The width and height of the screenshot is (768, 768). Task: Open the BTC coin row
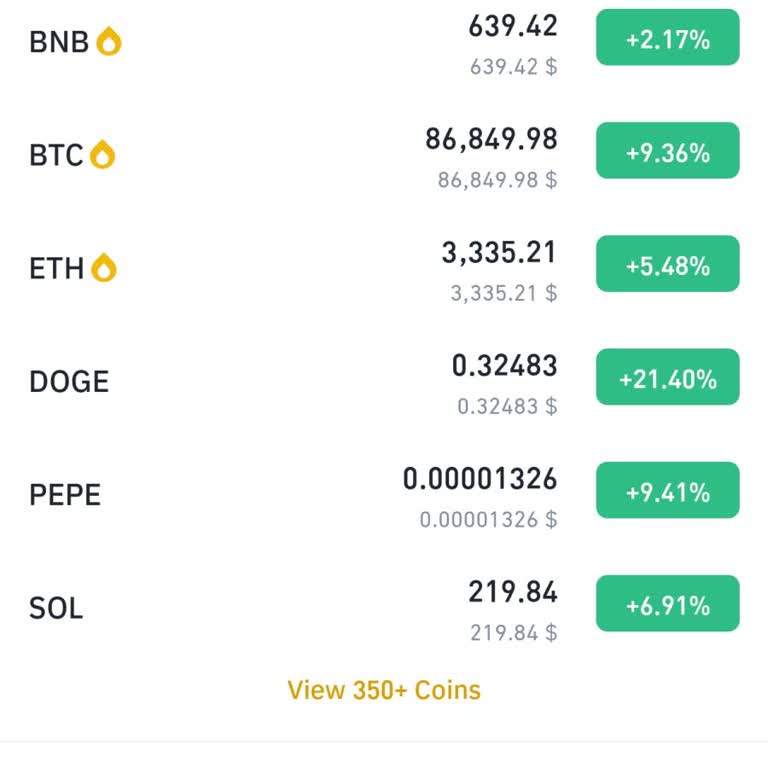pyautogui.click(x=57, y=155)
